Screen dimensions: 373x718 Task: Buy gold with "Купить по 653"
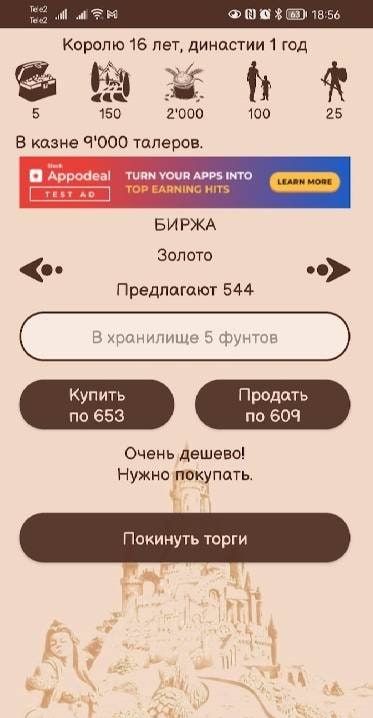pyautogui.click(x=97, y=405)
